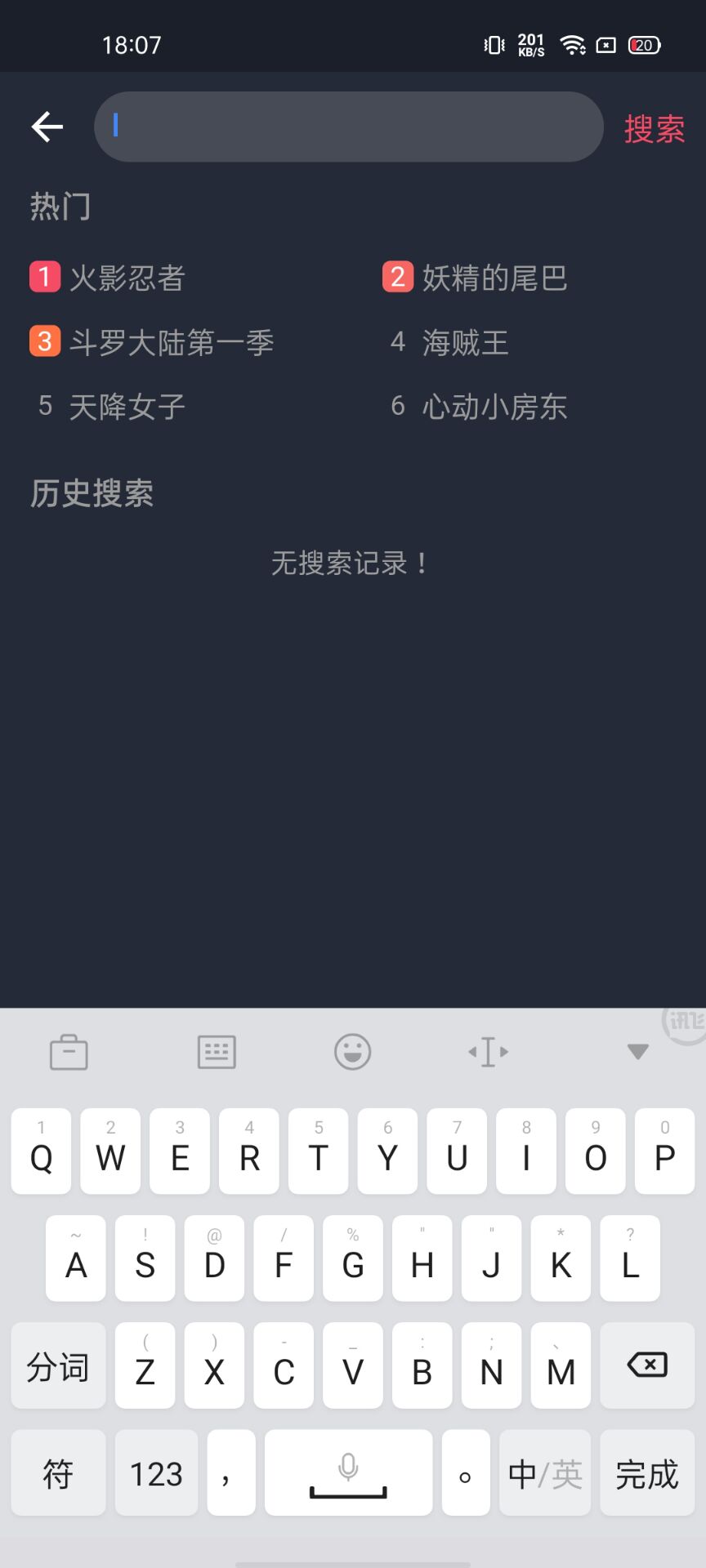Open the 符 symbols keyboard
The width and height of the screenshot is (706, 1568).
(x=58, y=1472)
